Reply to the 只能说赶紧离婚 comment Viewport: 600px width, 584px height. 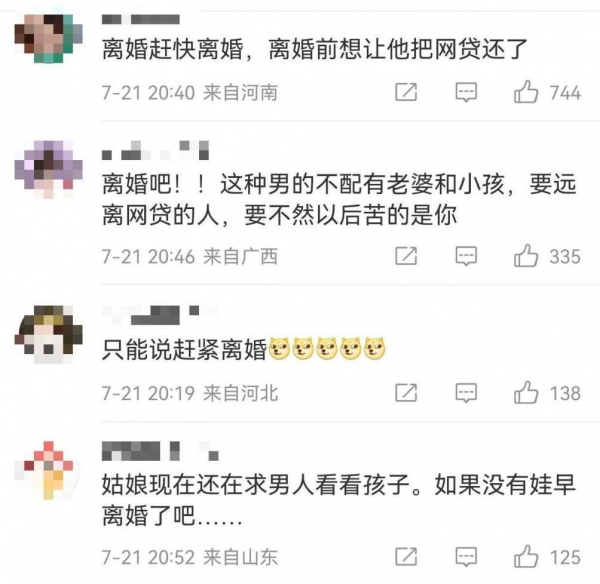point(466,392)
